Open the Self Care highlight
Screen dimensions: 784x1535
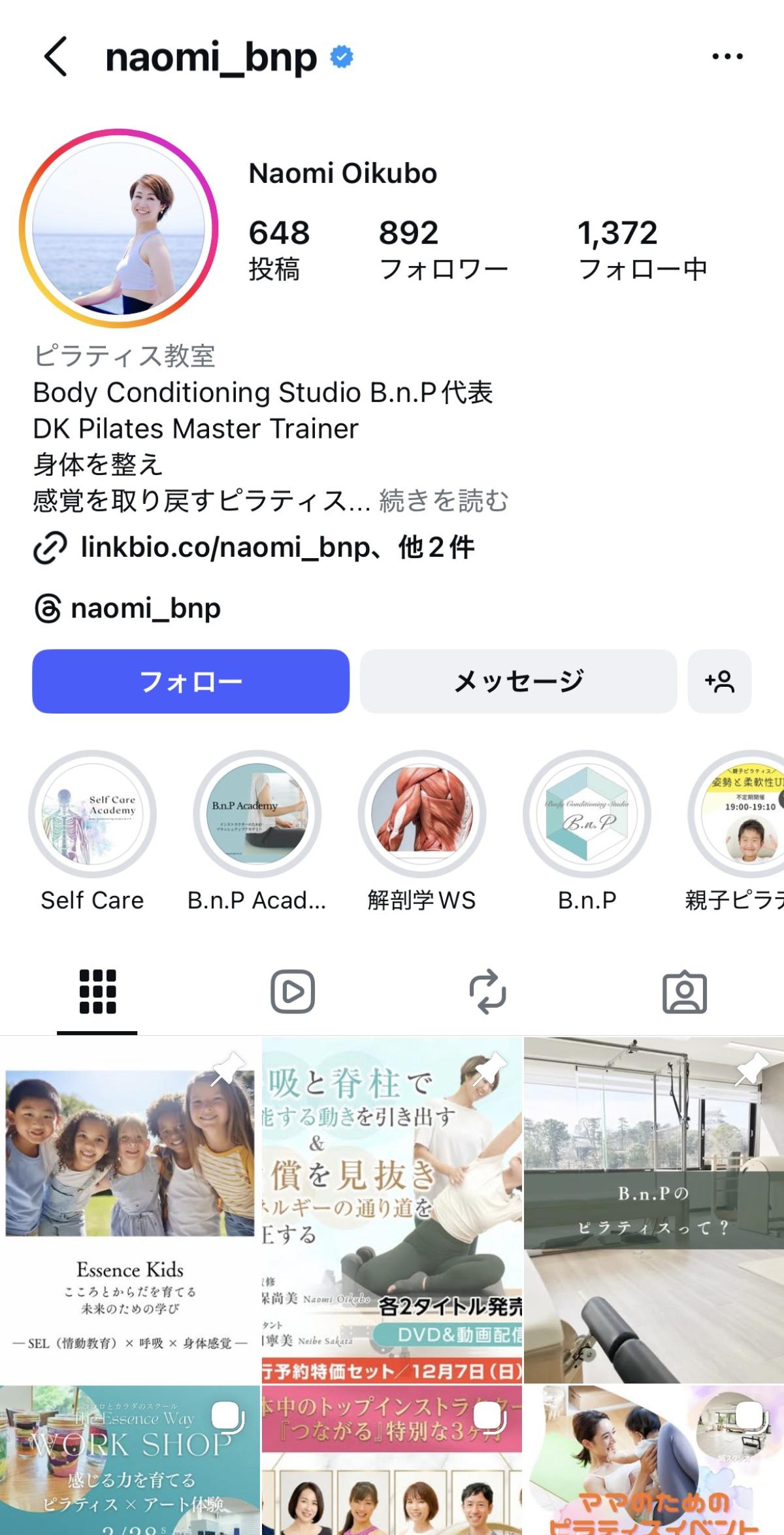tap(92, 814)
